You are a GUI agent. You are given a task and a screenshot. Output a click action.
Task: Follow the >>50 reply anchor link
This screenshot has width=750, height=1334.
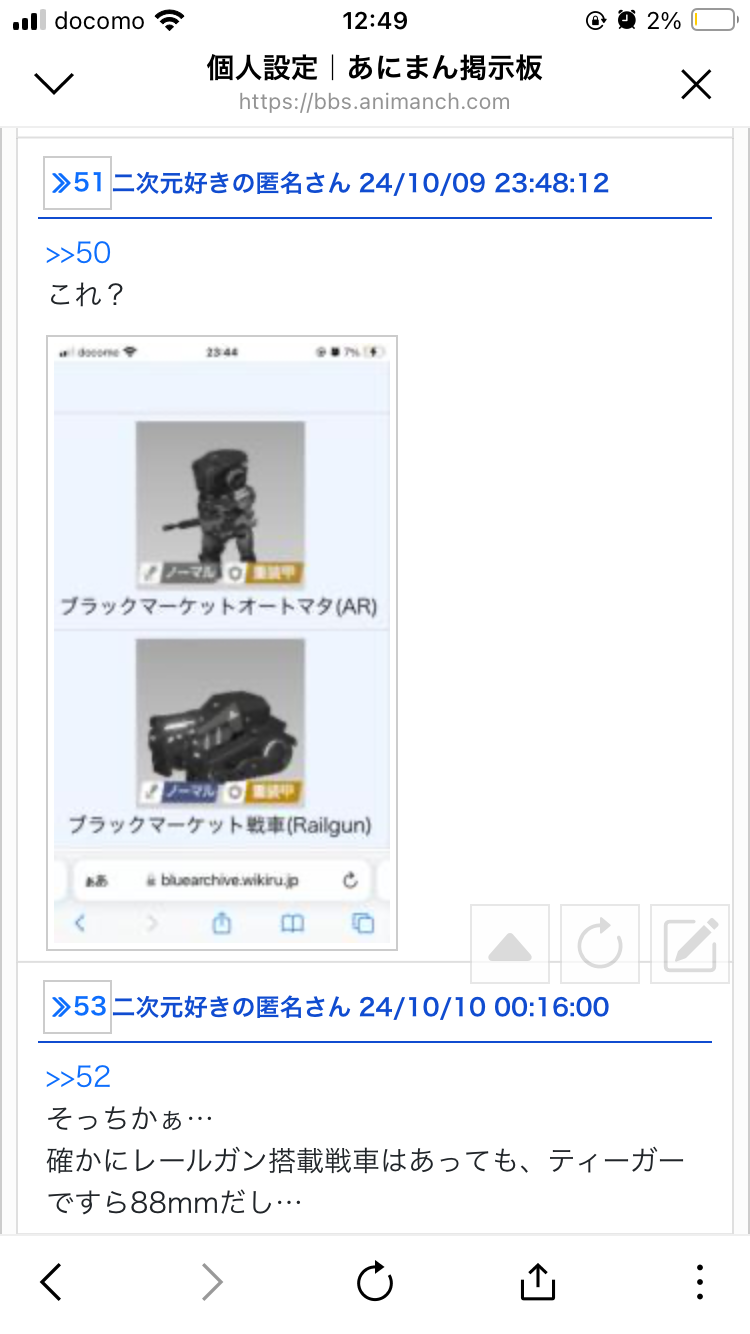78,253
